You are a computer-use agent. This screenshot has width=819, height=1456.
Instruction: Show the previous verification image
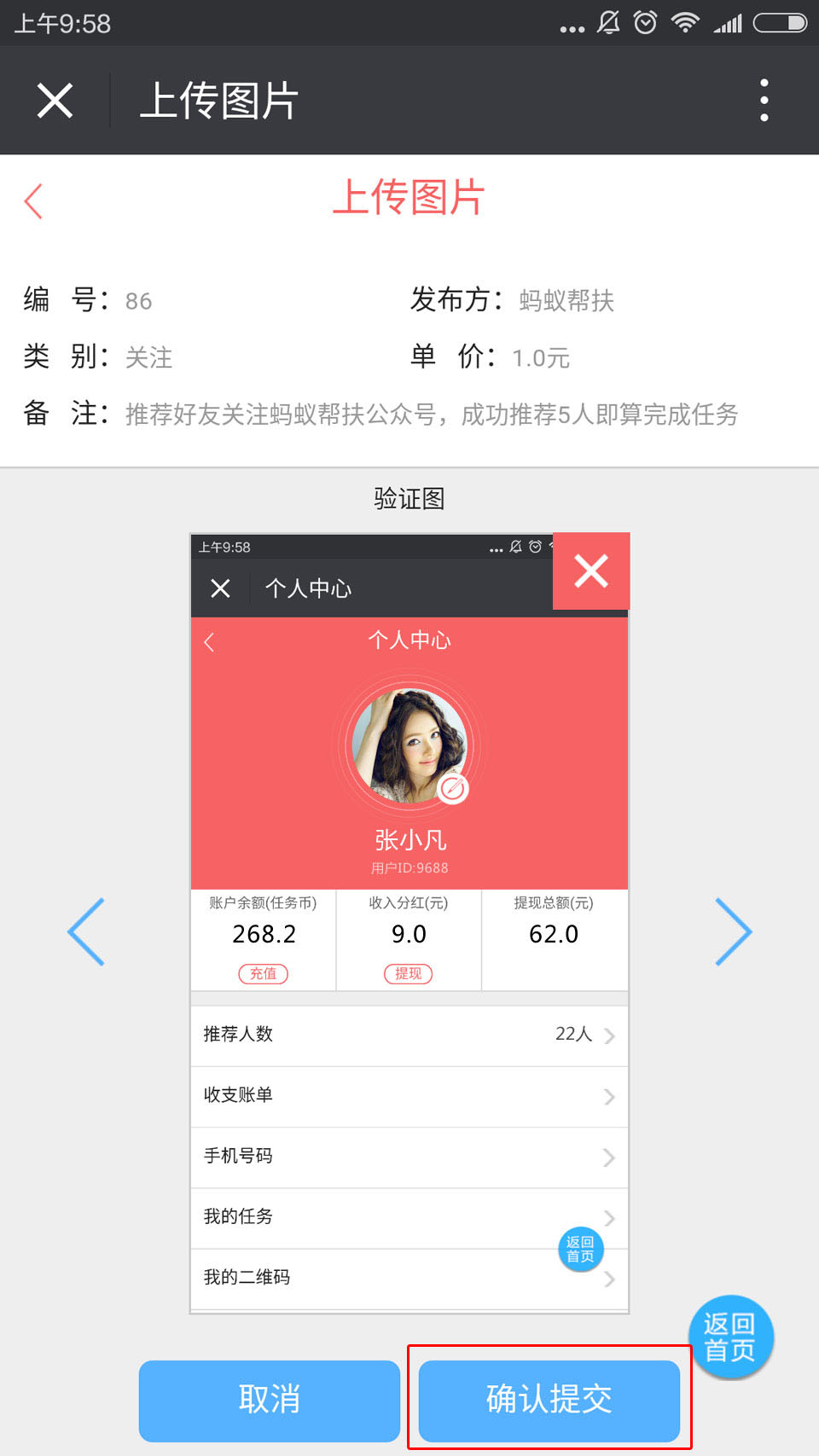87,931
